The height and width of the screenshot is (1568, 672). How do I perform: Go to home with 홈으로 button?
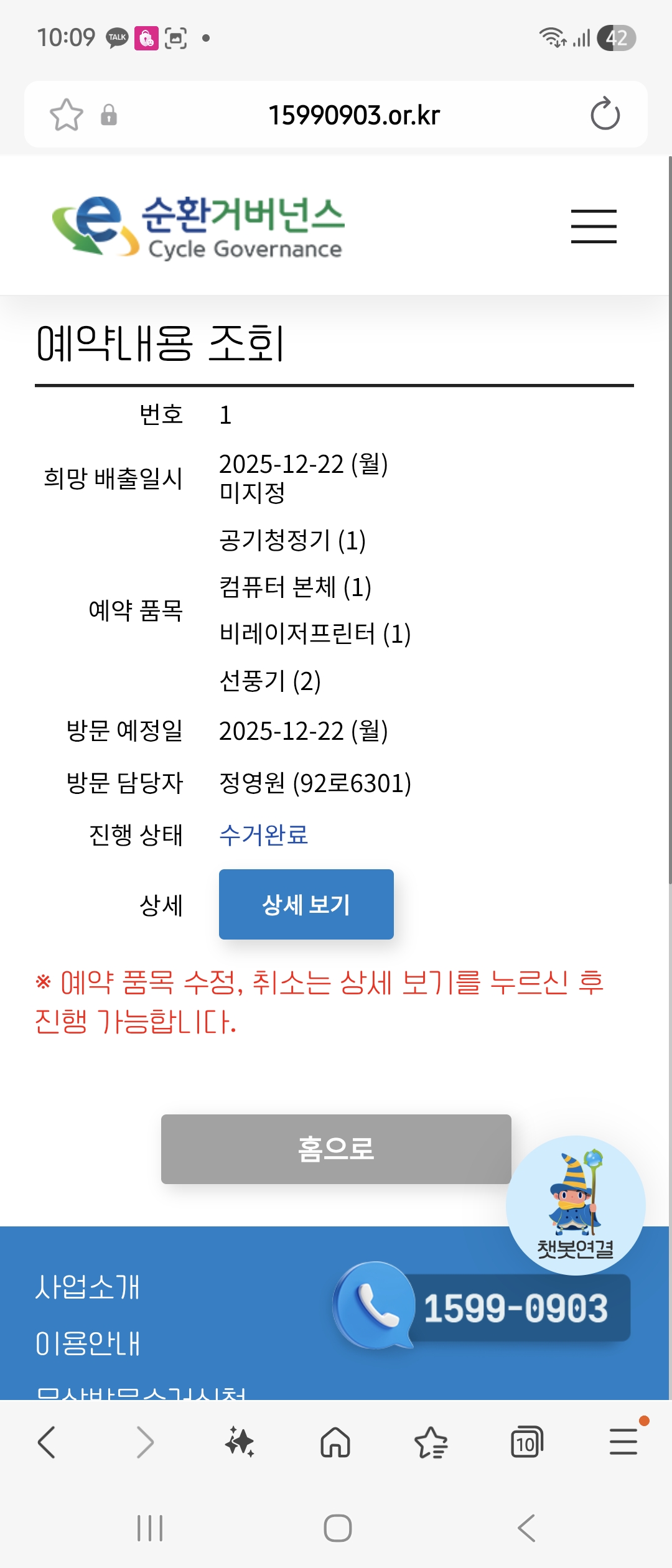(x=336, y=1149)
